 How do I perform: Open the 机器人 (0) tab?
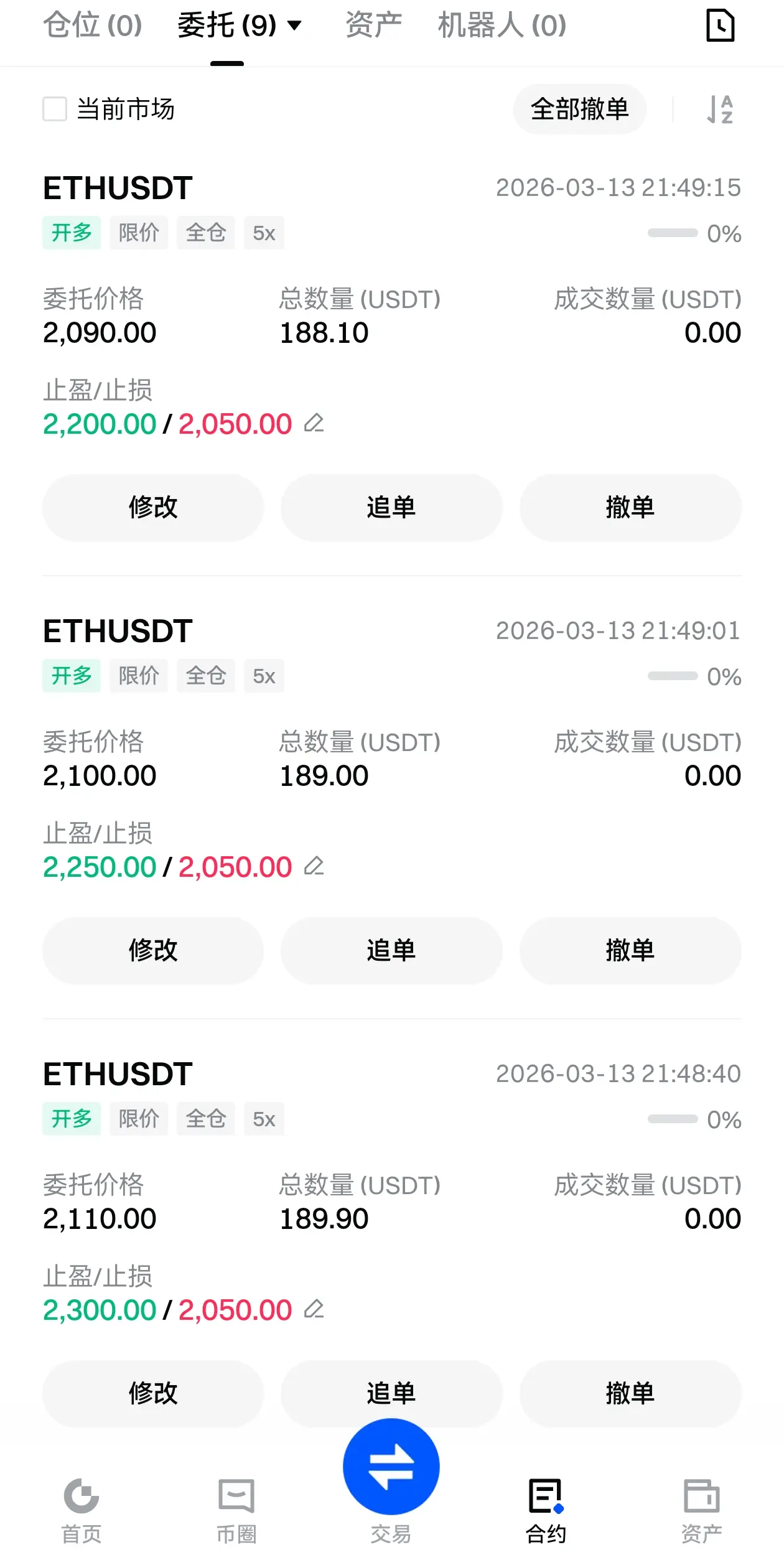(x=502, y=26)
